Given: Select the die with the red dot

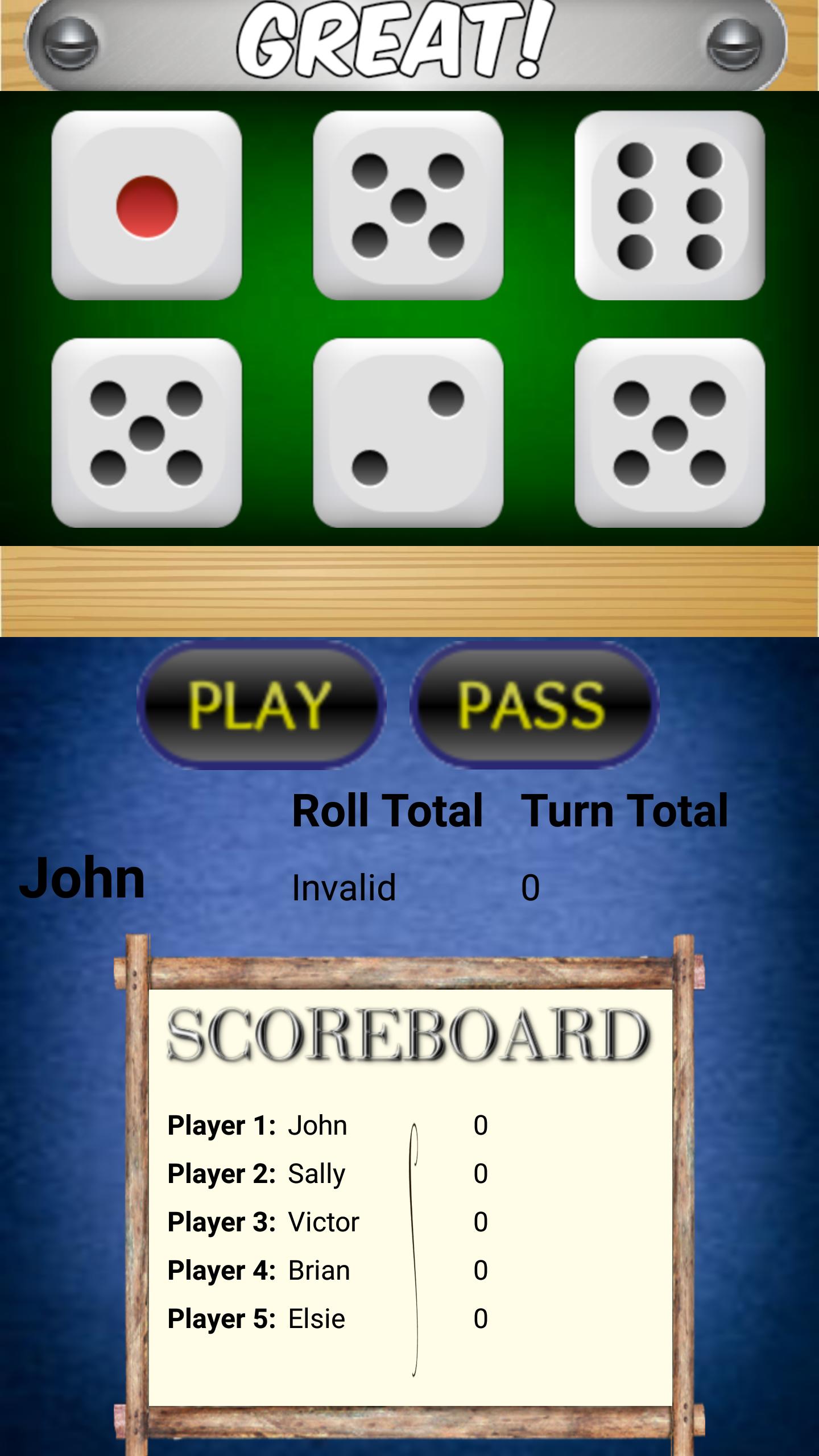Looking at the screenshot, I should [x=147, y=206].
